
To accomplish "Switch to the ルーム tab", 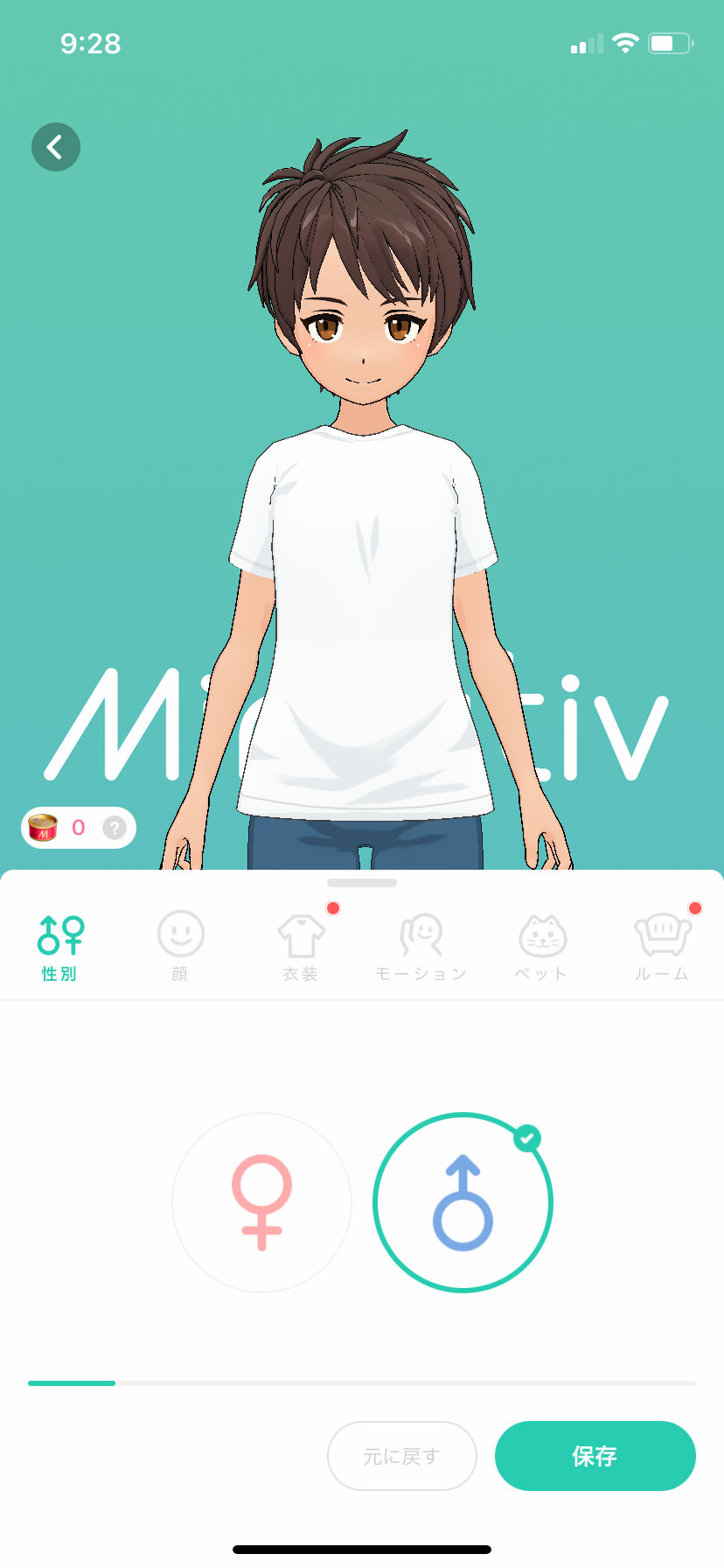I will [662, 945].
